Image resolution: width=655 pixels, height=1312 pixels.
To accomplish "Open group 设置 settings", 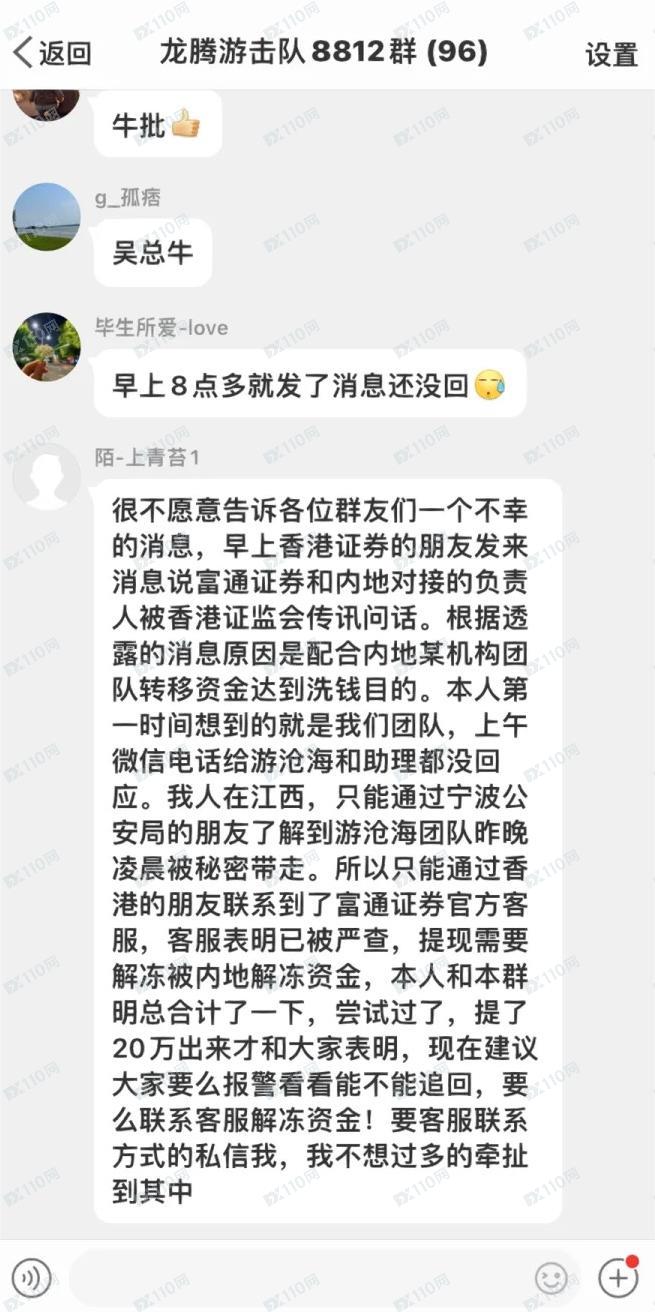I will pos(611,54).
